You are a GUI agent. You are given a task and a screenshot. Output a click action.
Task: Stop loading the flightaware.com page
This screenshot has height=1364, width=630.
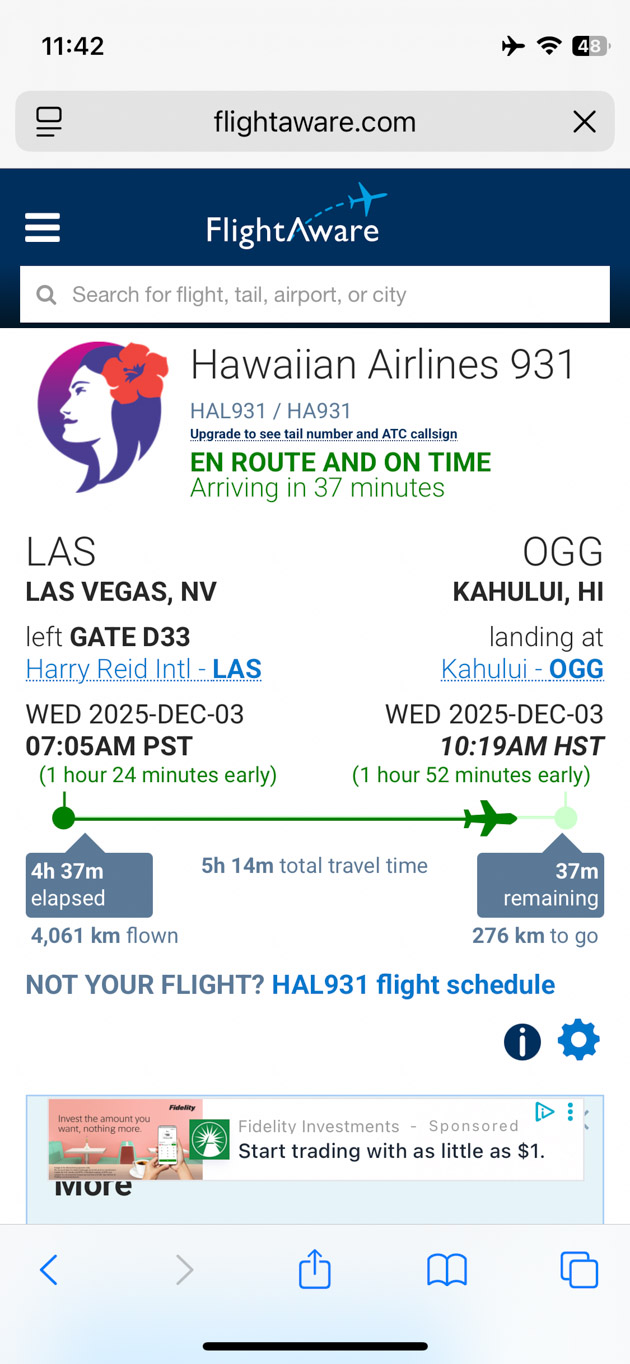[x=584, y=122]
